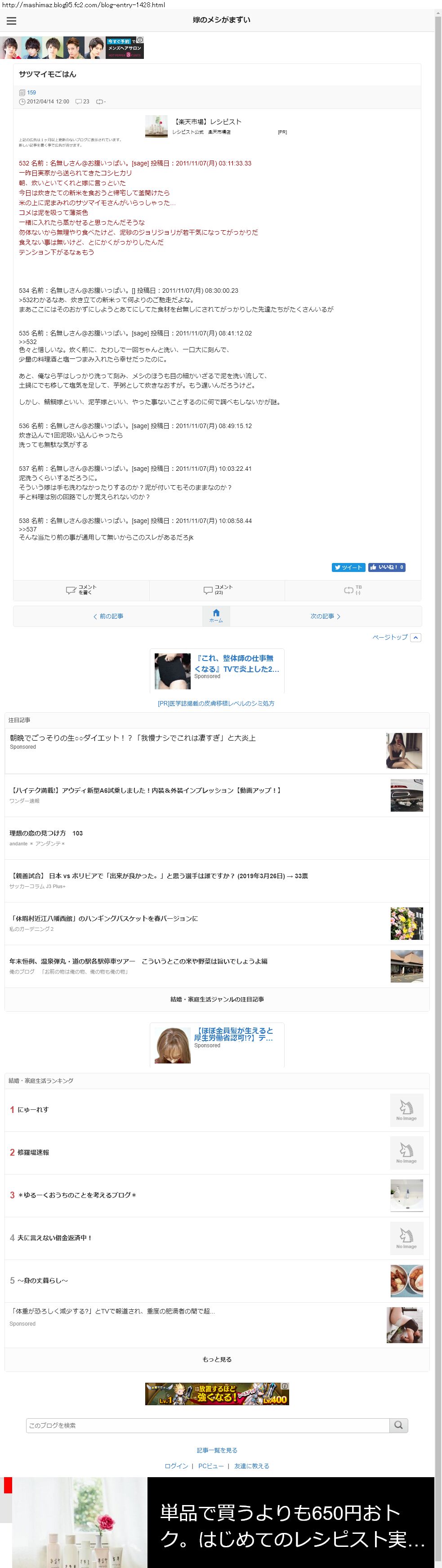Tap the search magnifier button

click(x=399, y=1425)
